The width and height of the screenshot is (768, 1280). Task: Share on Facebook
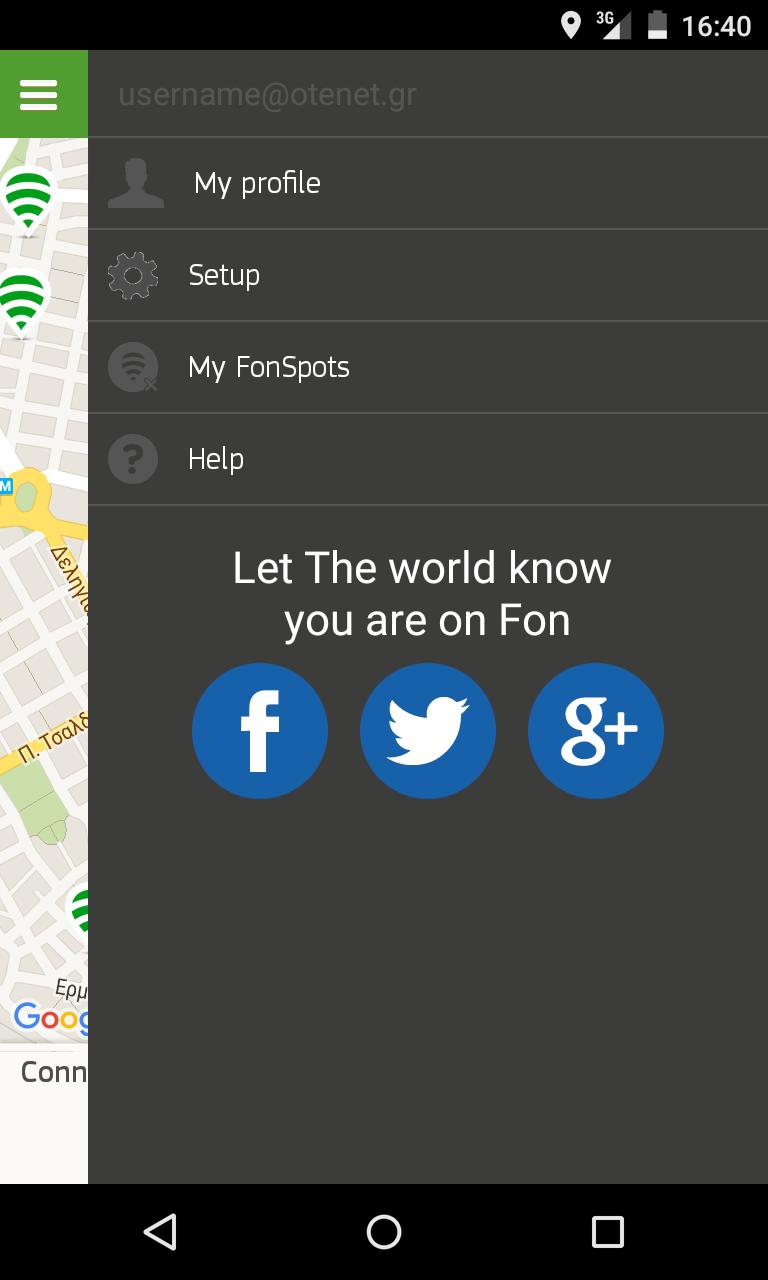[260, 731]
